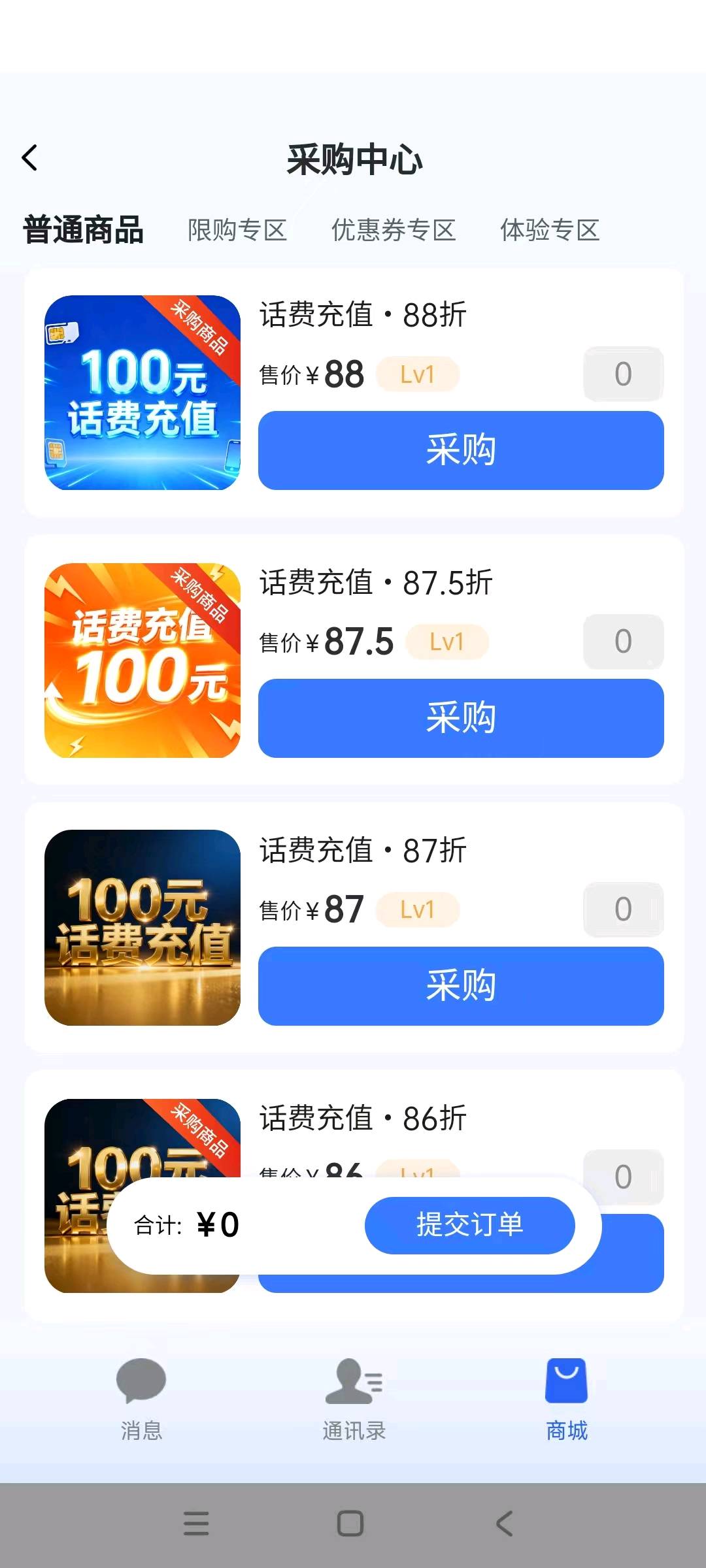Click the back arrow beside 采购中心

point(29,157)
